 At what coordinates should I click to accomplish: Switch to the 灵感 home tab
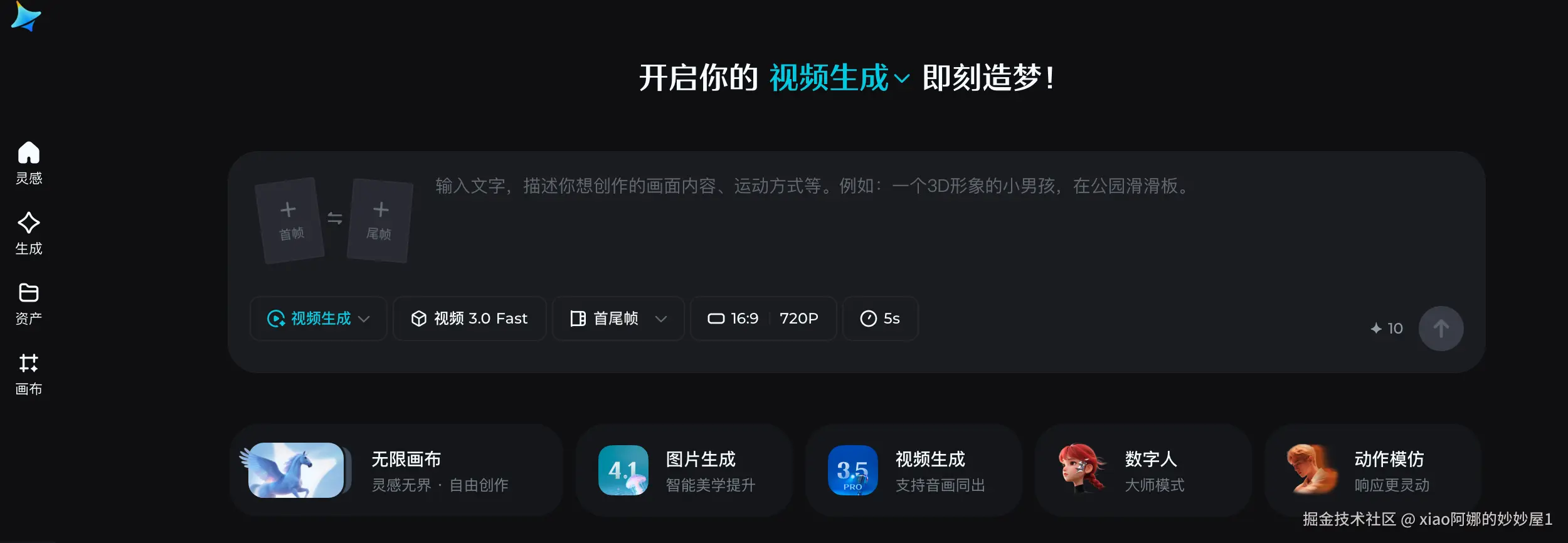[29, 162]
